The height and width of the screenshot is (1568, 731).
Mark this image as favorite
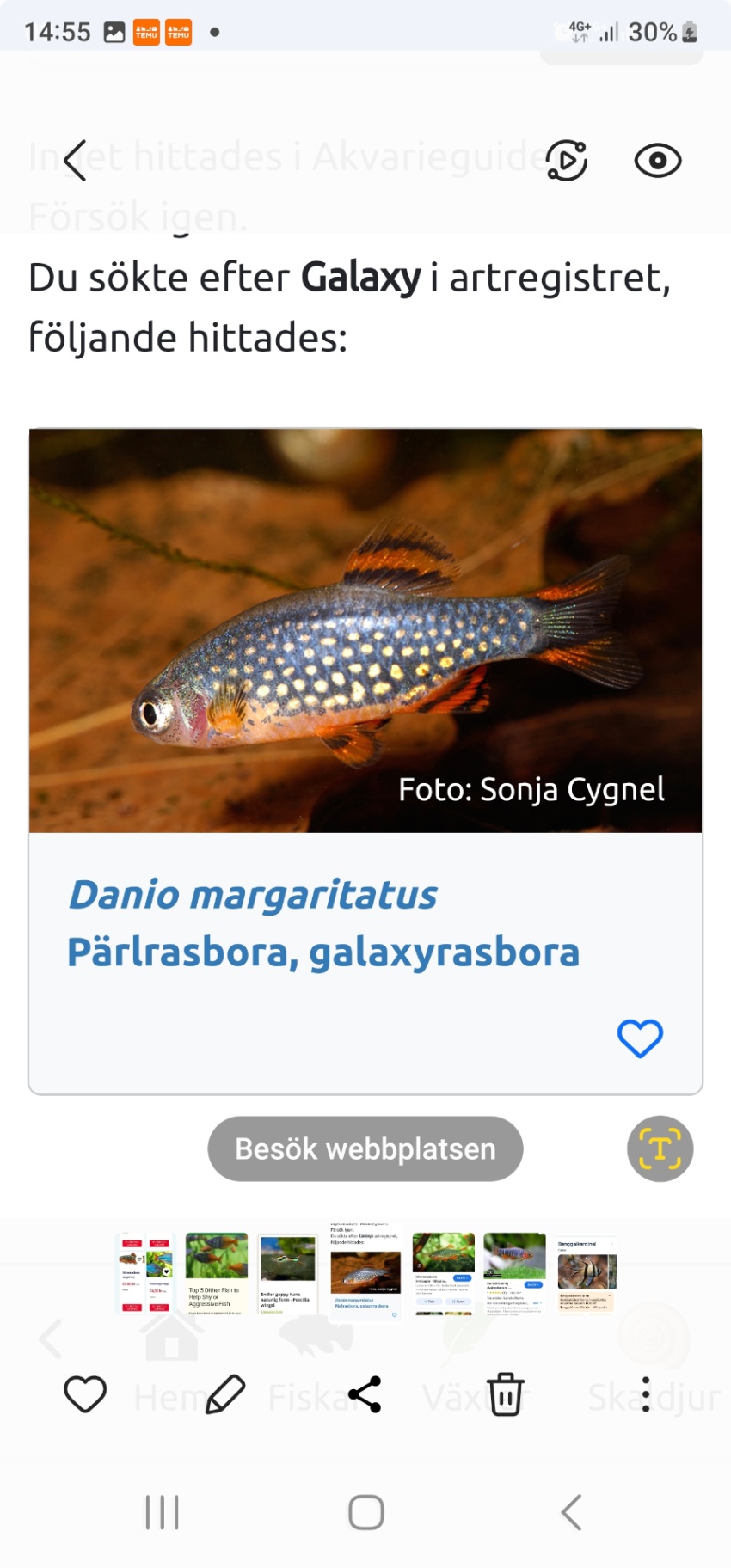tap(85, 1394)
